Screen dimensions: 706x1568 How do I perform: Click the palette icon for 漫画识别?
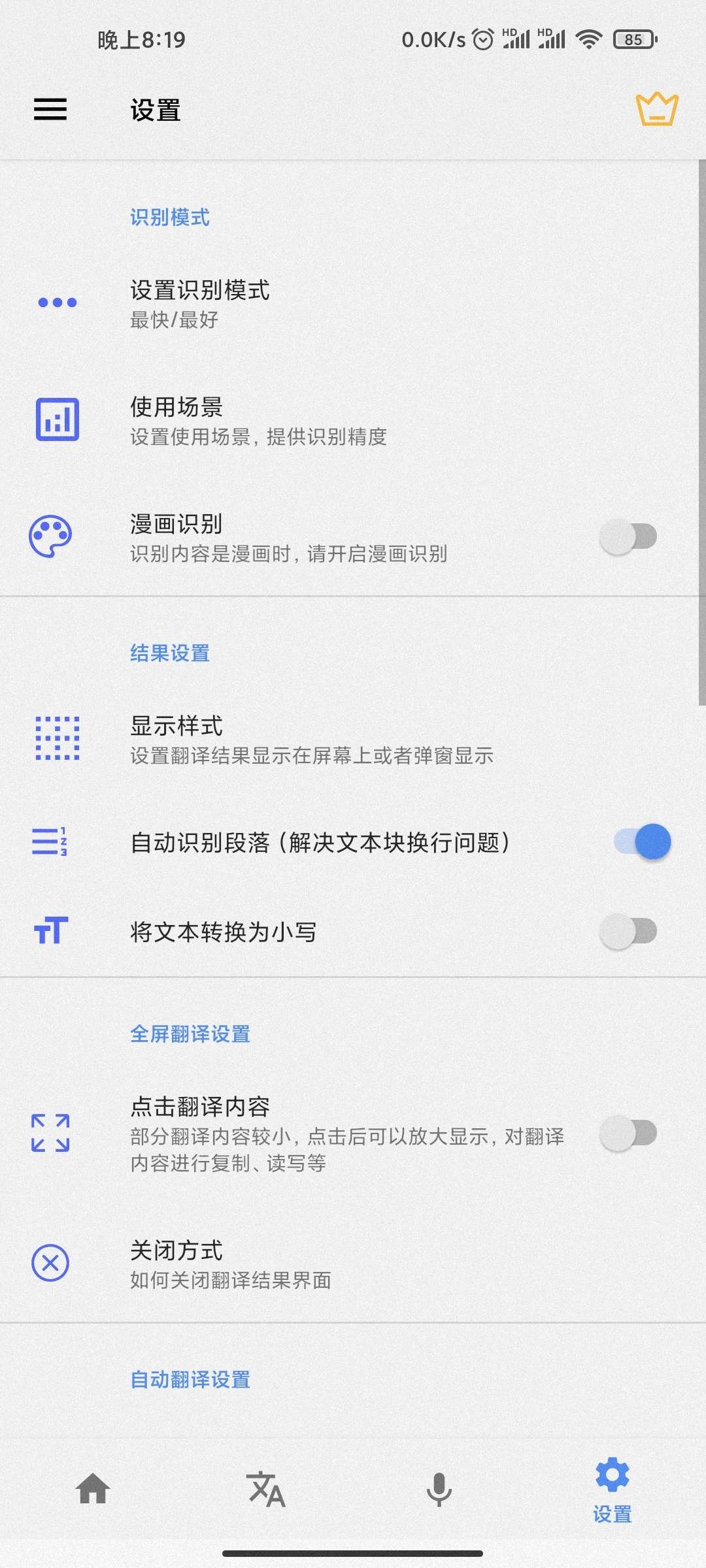pos(52,537)
